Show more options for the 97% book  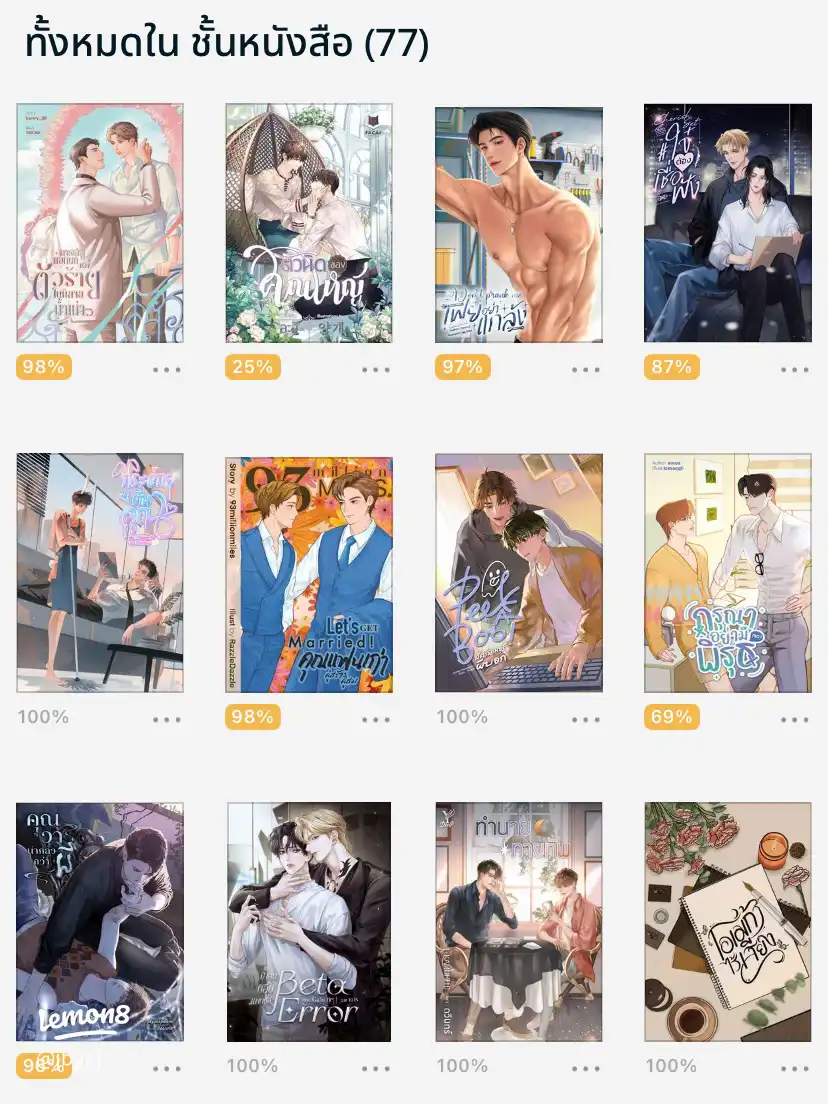pyautogui.click(x=586, y=369)
